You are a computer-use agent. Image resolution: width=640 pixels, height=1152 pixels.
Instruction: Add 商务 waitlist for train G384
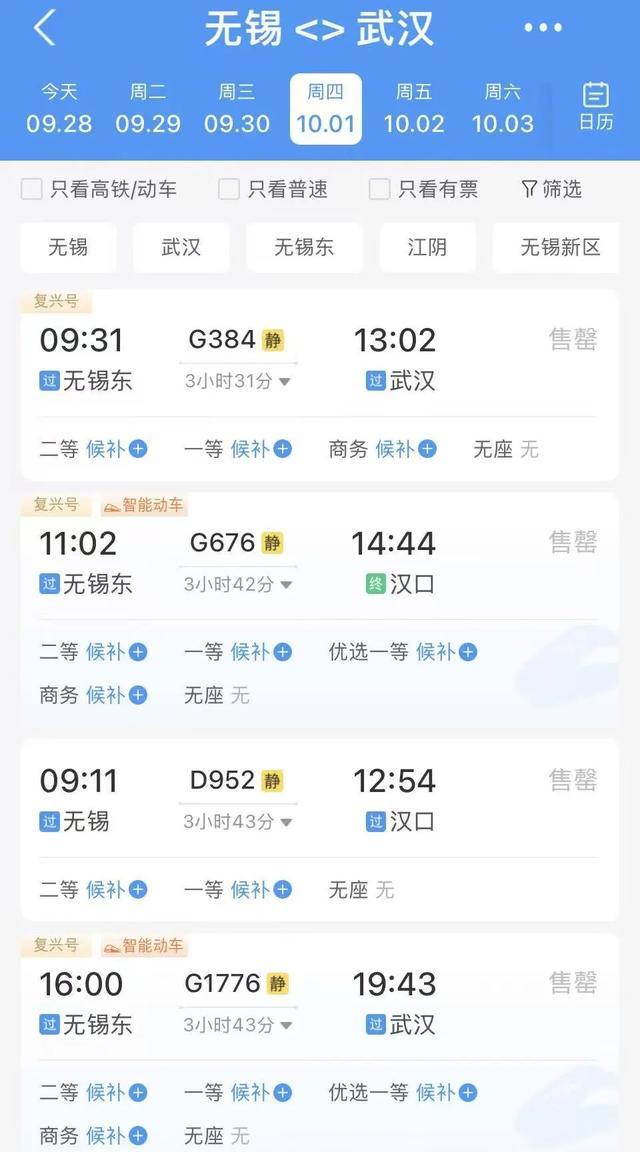click(383, 449)
